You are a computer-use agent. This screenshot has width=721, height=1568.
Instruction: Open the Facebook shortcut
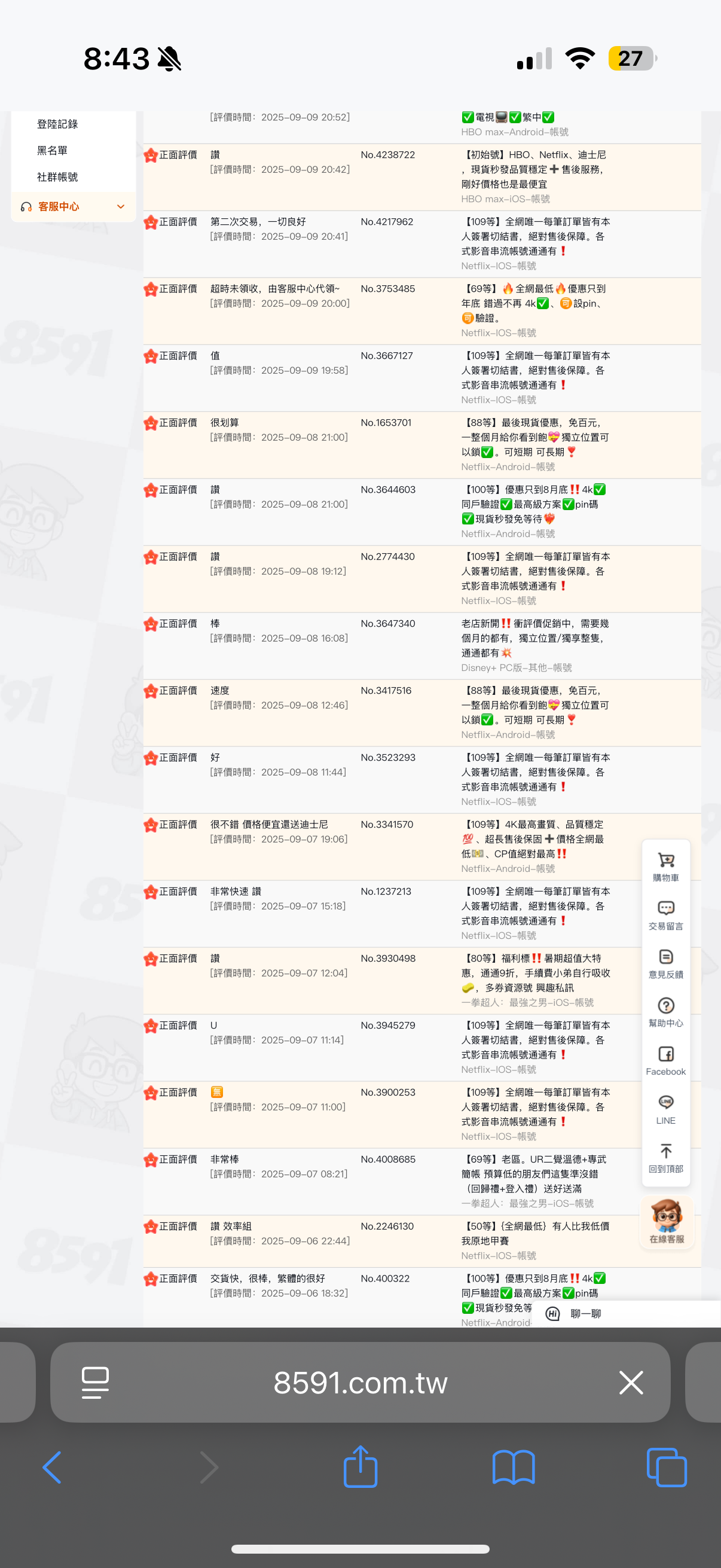click(665, 1061)
